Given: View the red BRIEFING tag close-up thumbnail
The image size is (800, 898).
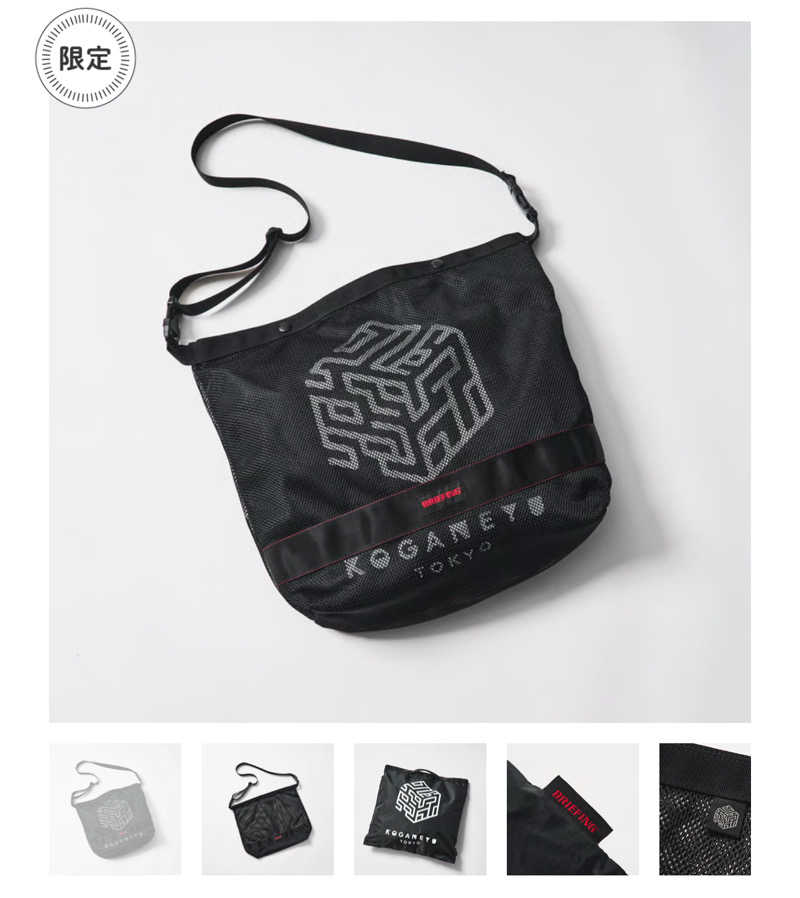Looking at the screenshot, I should [x=572, y=809].
